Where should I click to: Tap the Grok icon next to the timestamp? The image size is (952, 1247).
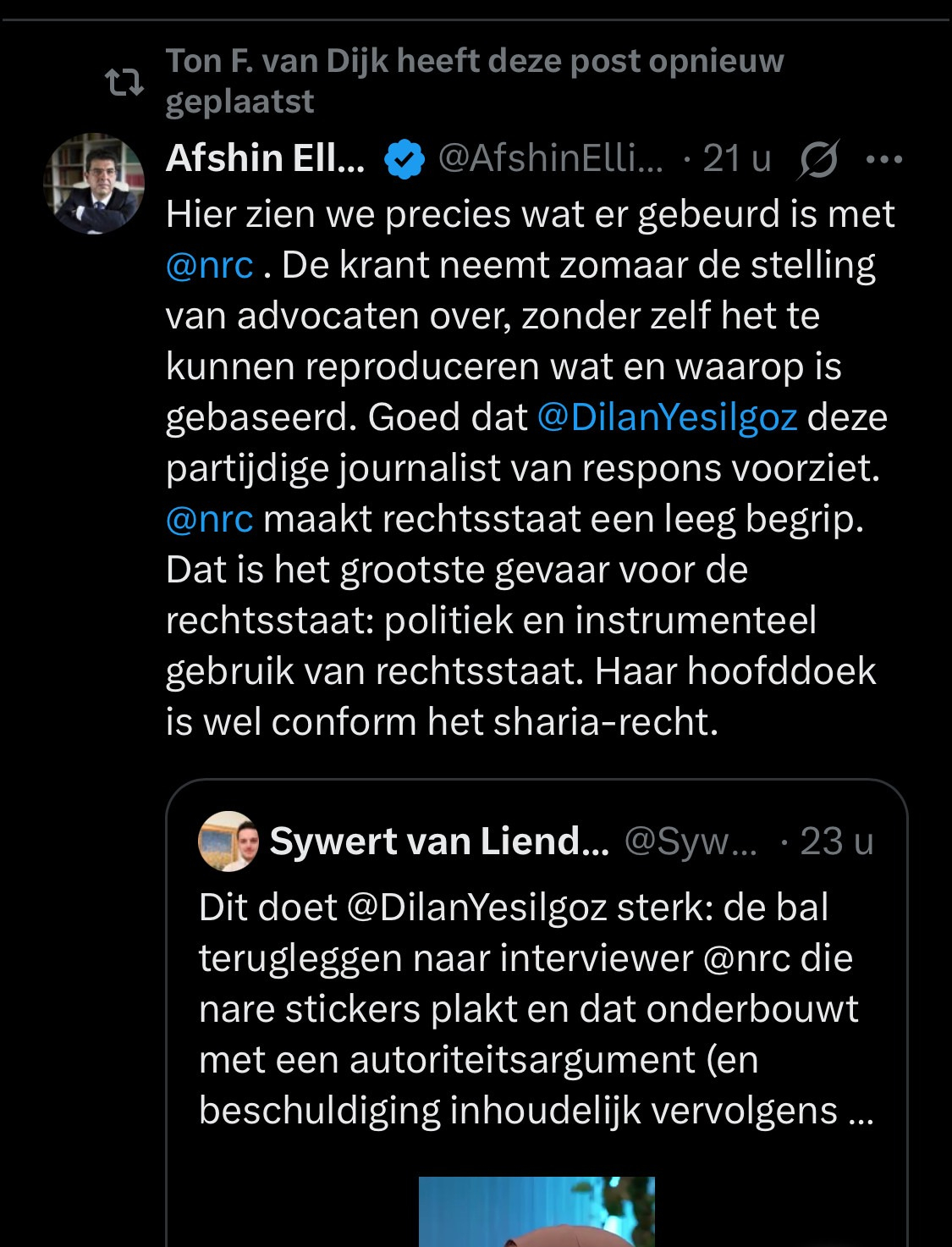pyautogui.click(x=817, y=159)
